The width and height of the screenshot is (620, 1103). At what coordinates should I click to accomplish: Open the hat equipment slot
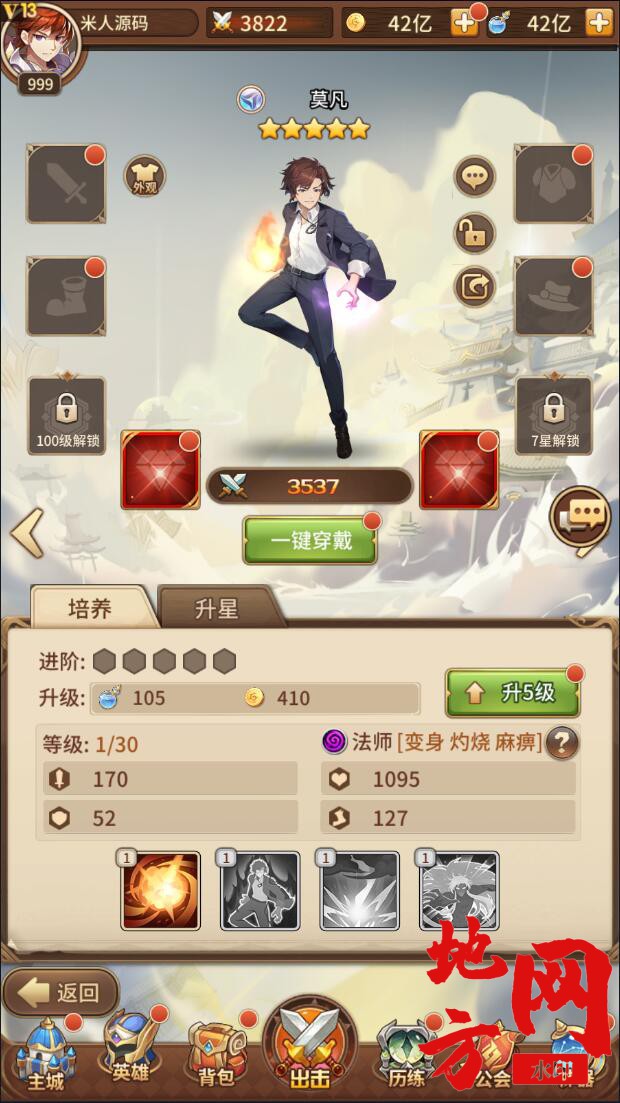tap(553, 296)
